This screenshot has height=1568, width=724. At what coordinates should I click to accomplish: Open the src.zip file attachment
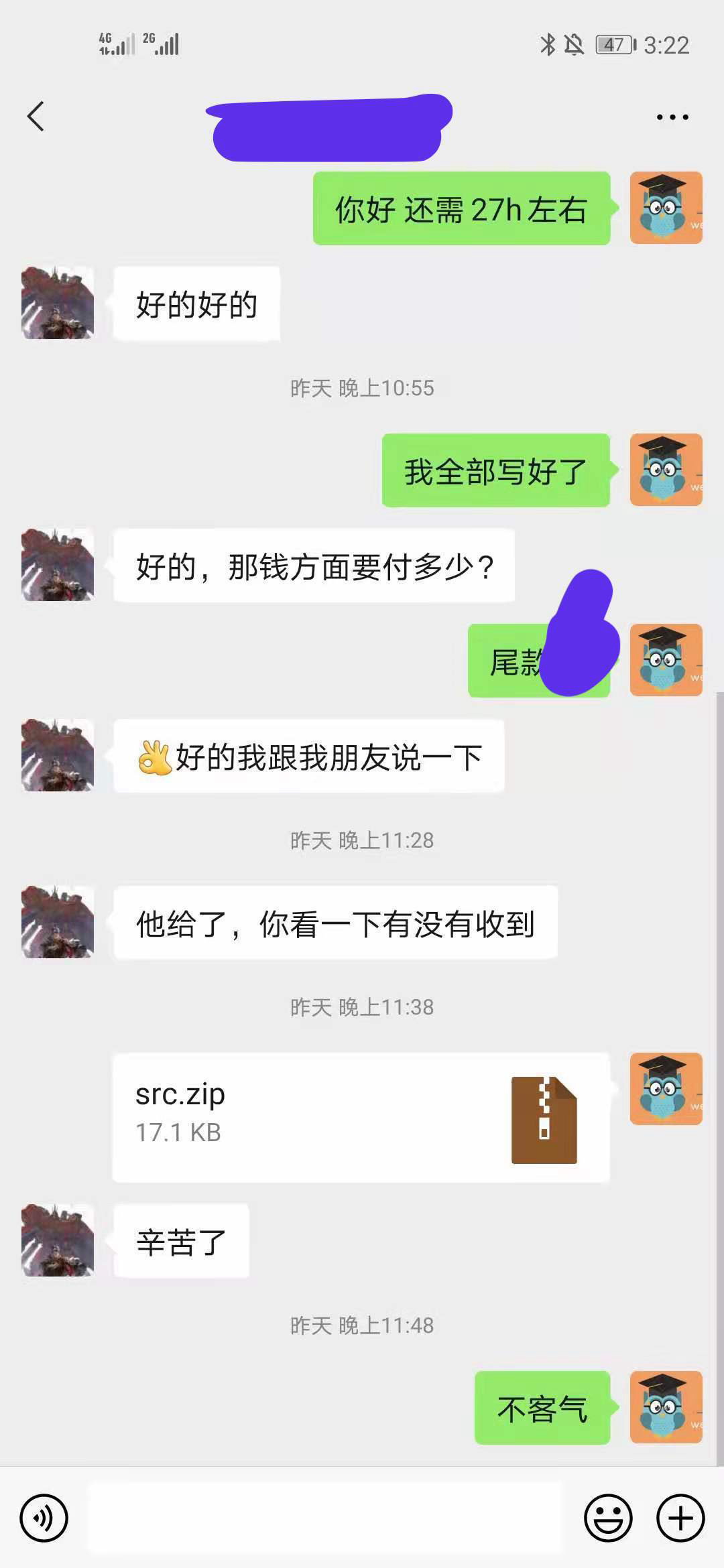click(x=361, y=1117)
